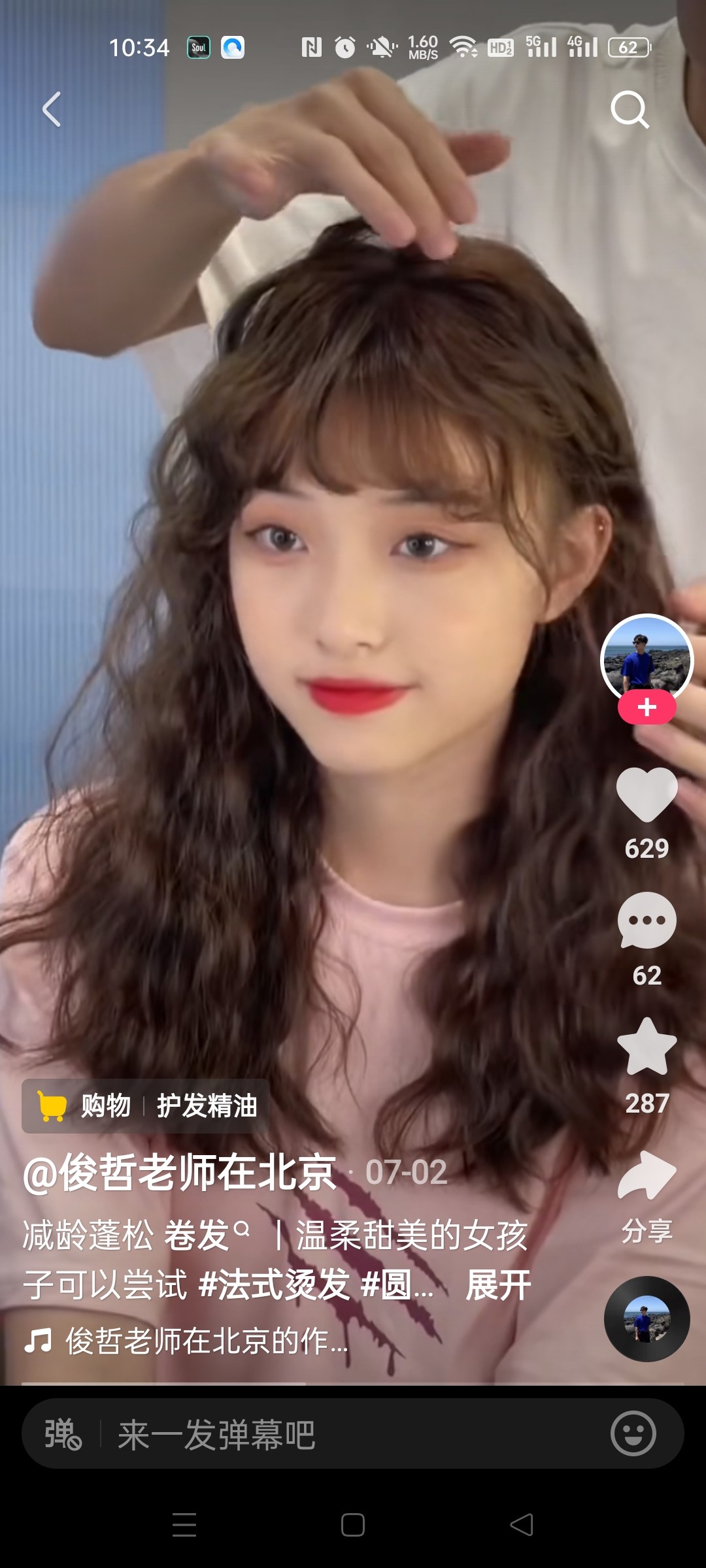The image size is (706, 1568).
Task: Toggle danmaku with the 弹 icon
Action: coord(62,1435)
